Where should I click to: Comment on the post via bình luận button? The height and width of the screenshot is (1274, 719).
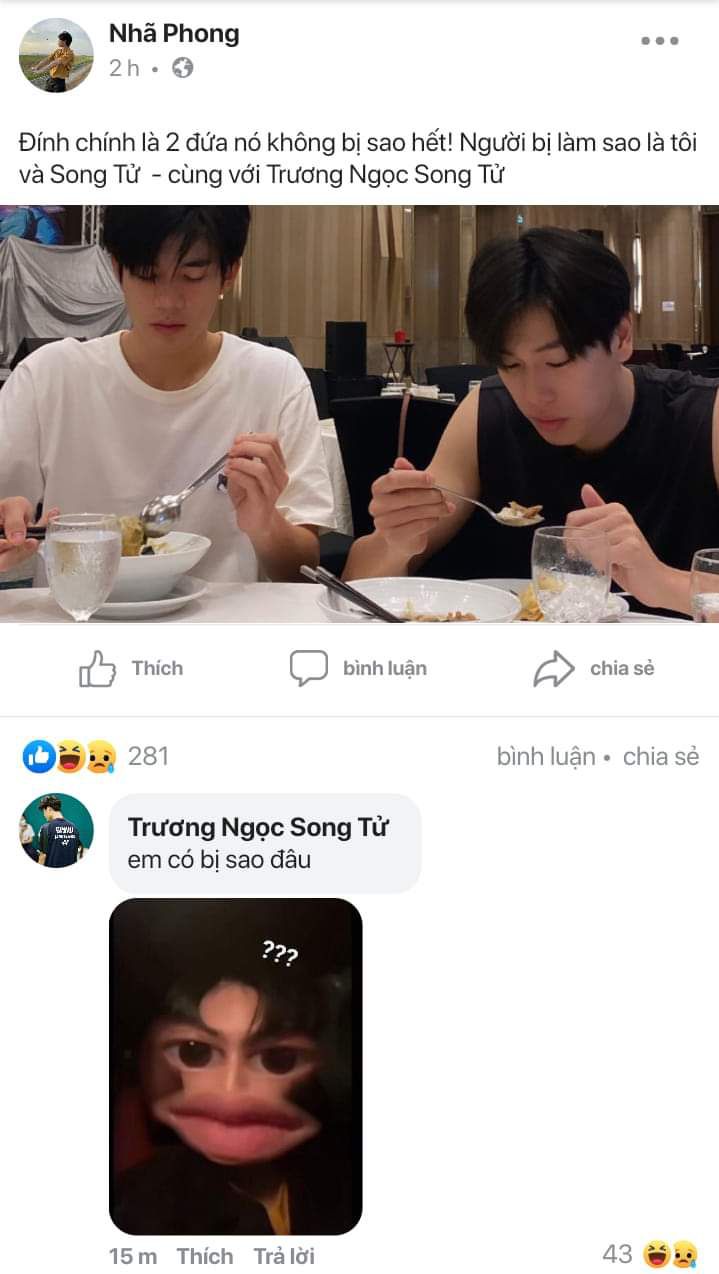[x=358, y=668]
